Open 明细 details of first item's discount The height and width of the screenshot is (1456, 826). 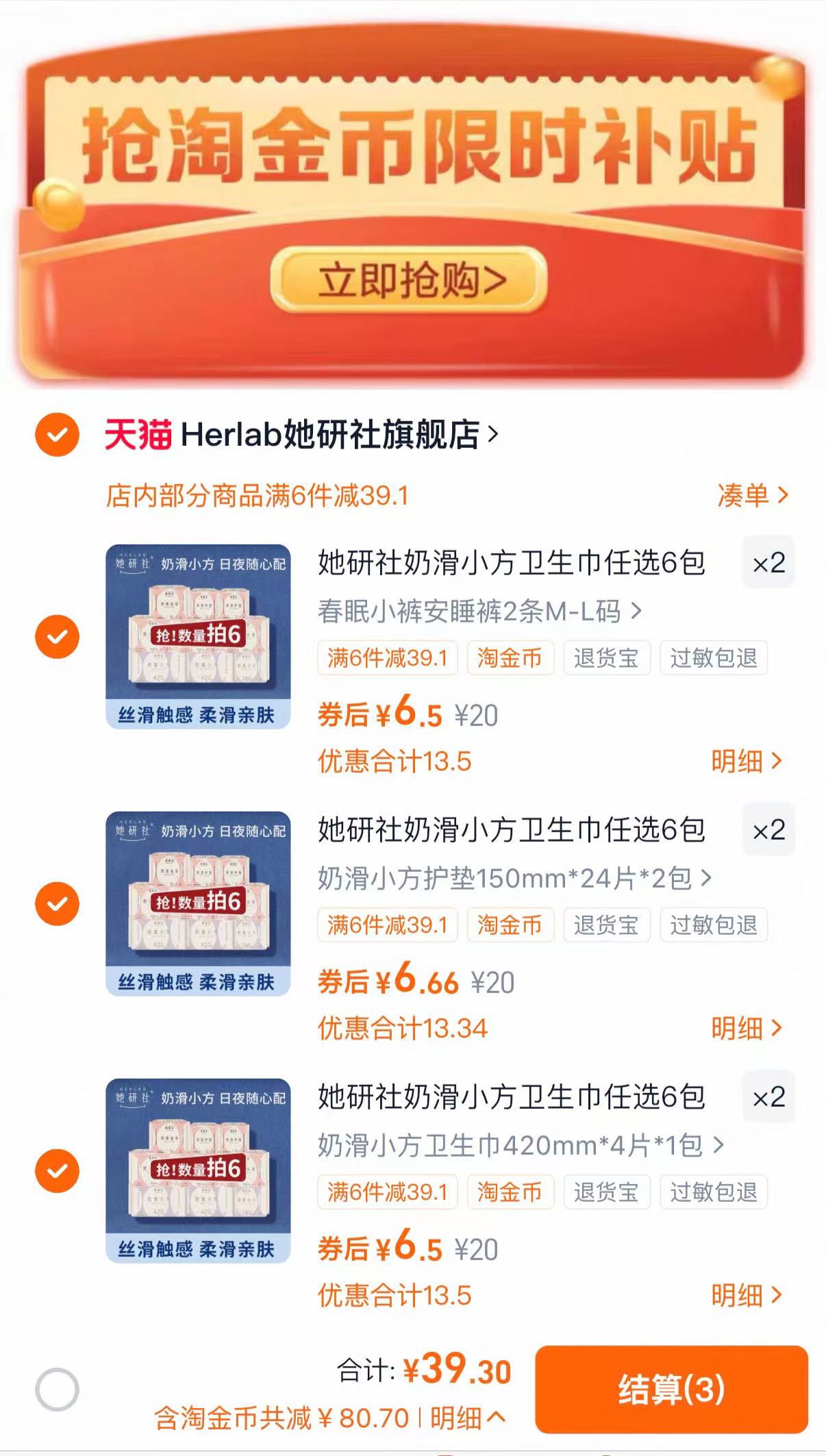(745, 760)
